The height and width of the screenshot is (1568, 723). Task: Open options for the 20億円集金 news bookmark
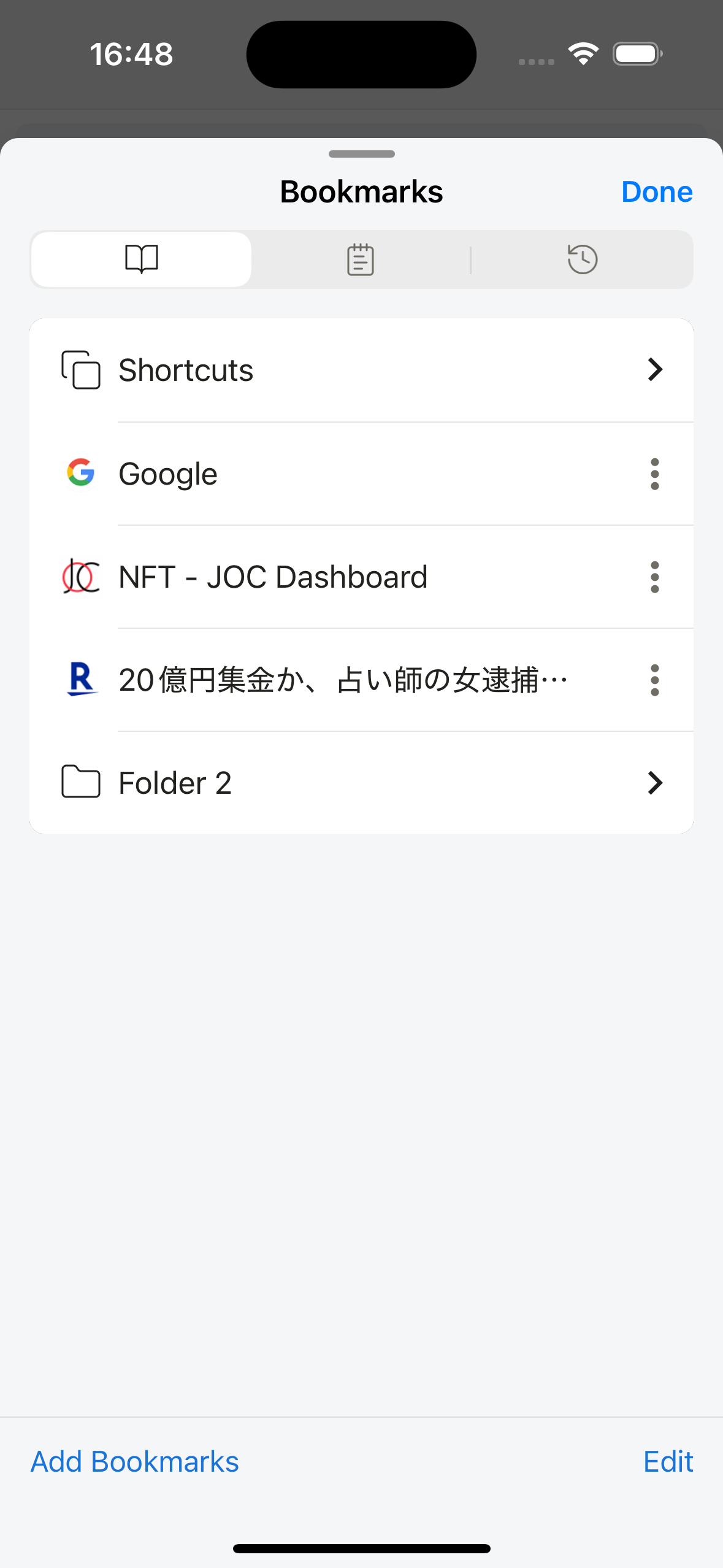tap(654, 680)
